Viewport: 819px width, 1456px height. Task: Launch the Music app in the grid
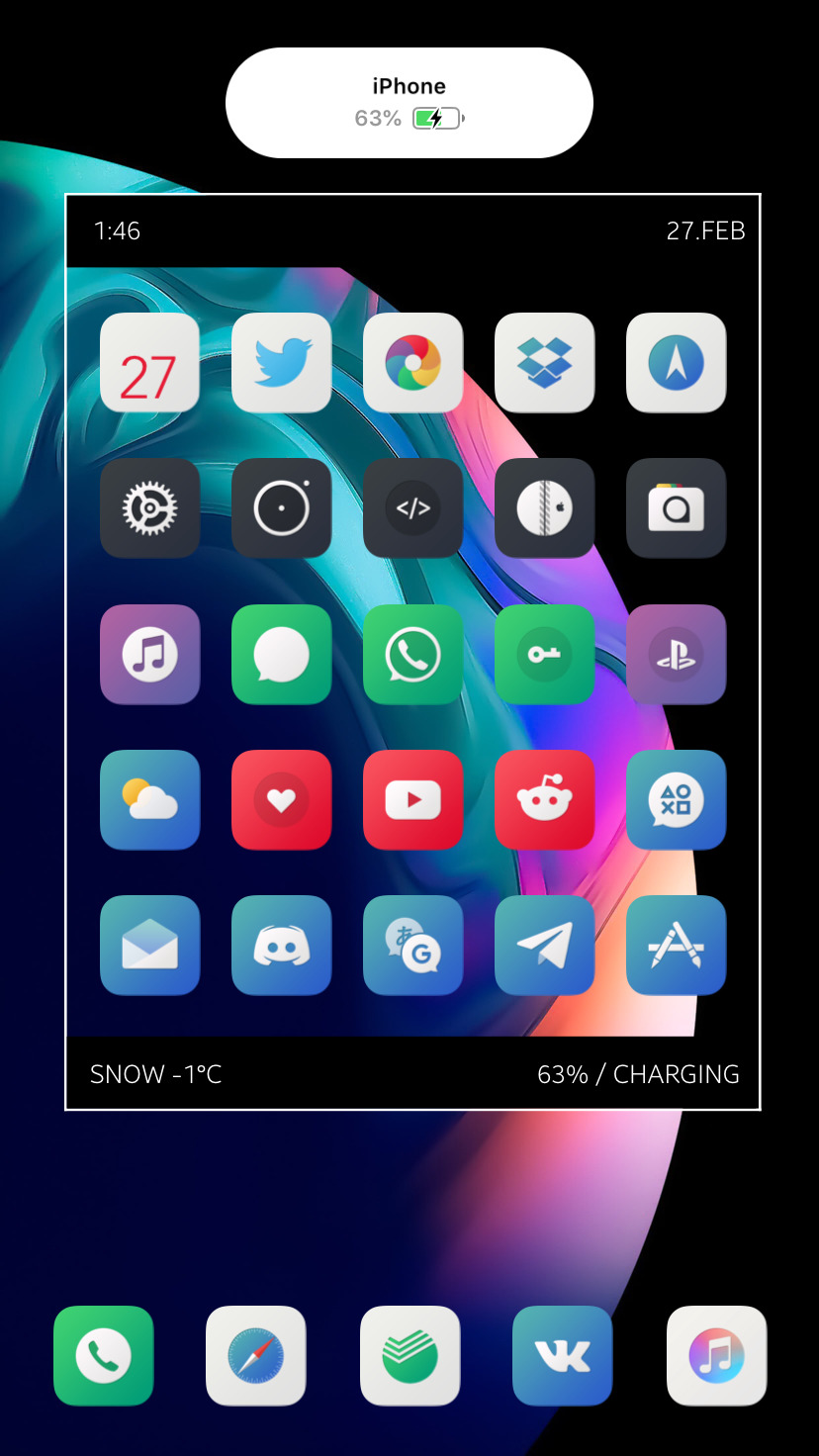click(x=149, y=654)
